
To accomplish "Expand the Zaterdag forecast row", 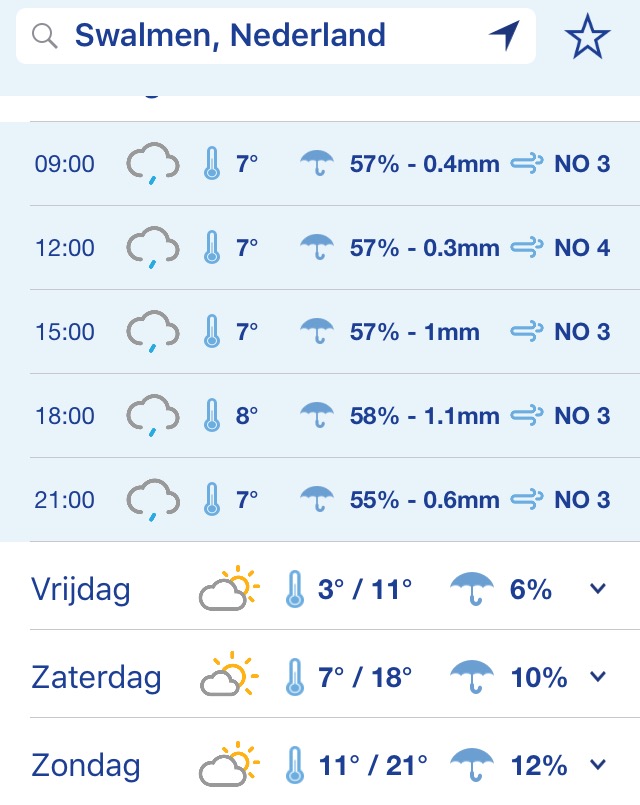I will pos(598,678).
